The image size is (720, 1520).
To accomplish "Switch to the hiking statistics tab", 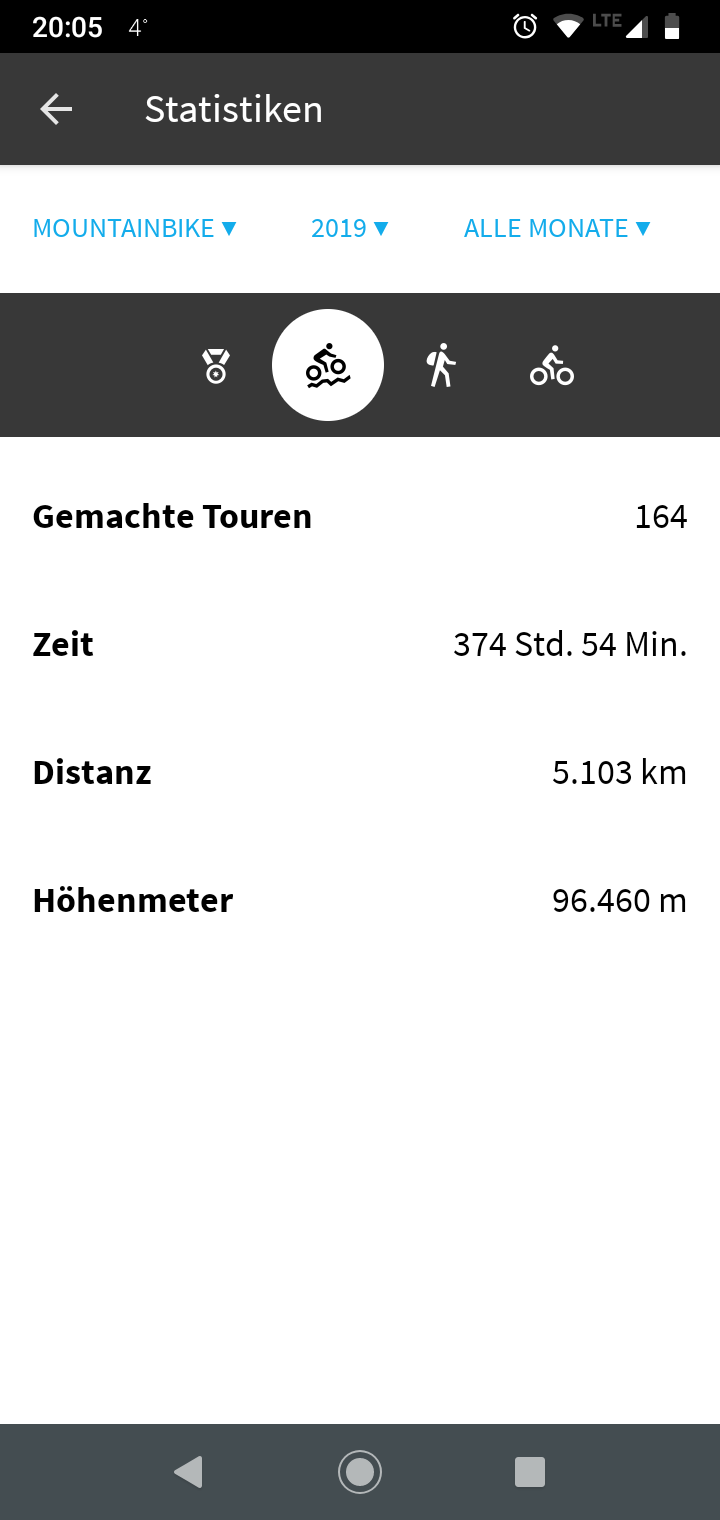I will tap(440, 366).
